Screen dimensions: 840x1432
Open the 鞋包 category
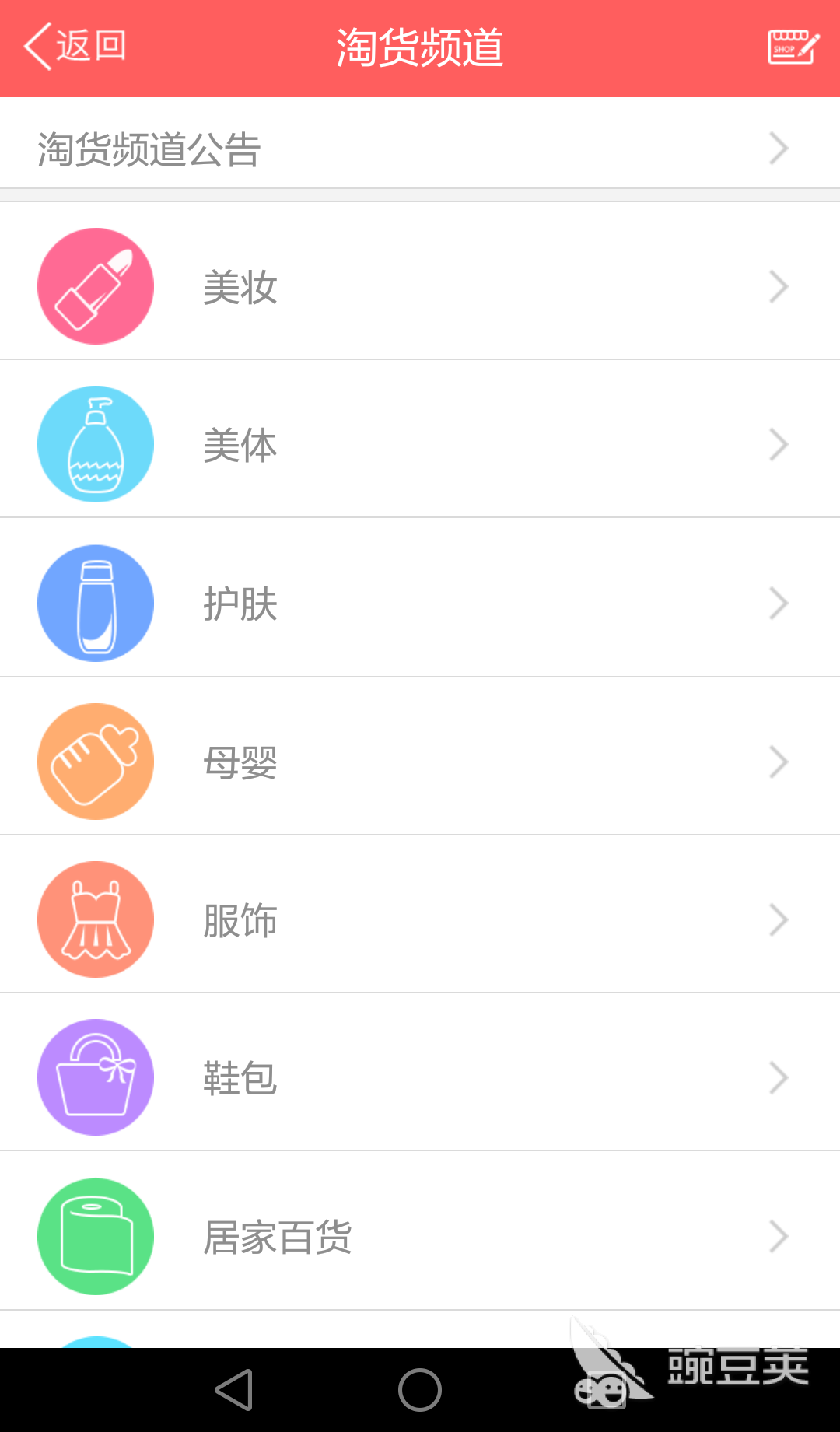pos(420,1077)
